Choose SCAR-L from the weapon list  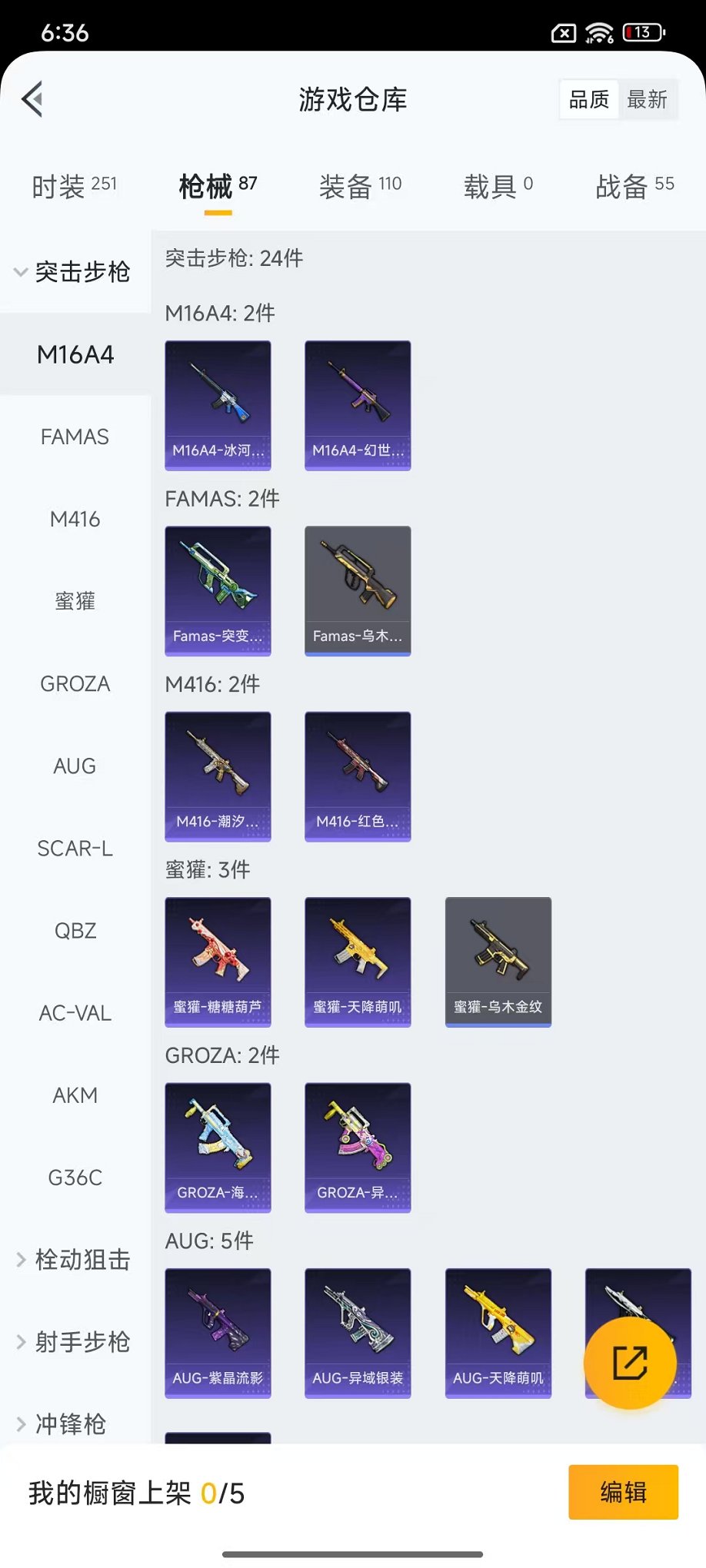[74, 848]
